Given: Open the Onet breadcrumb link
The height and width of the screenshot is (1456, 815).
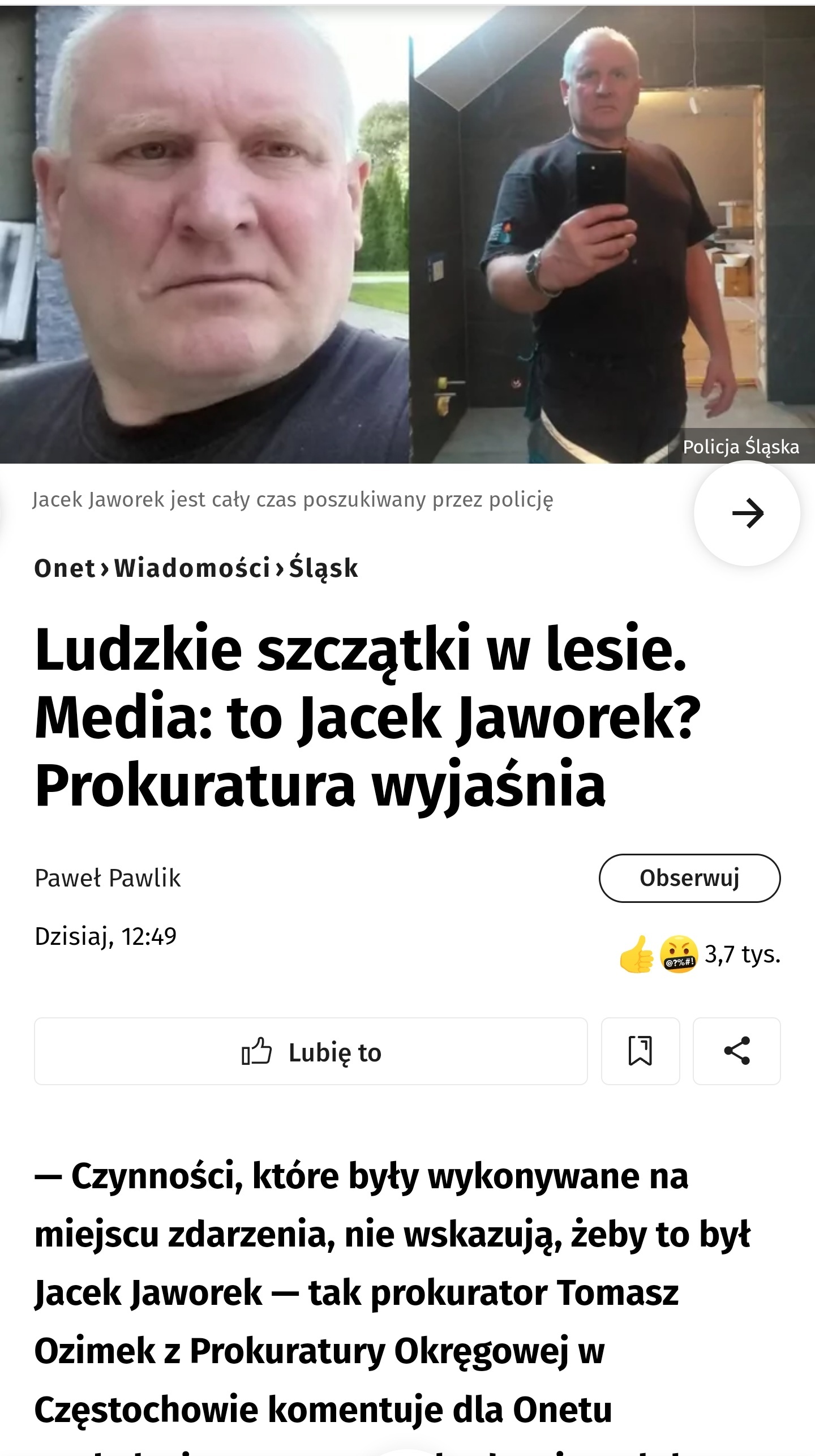Looking at the screenshot, I should [65, 568].
